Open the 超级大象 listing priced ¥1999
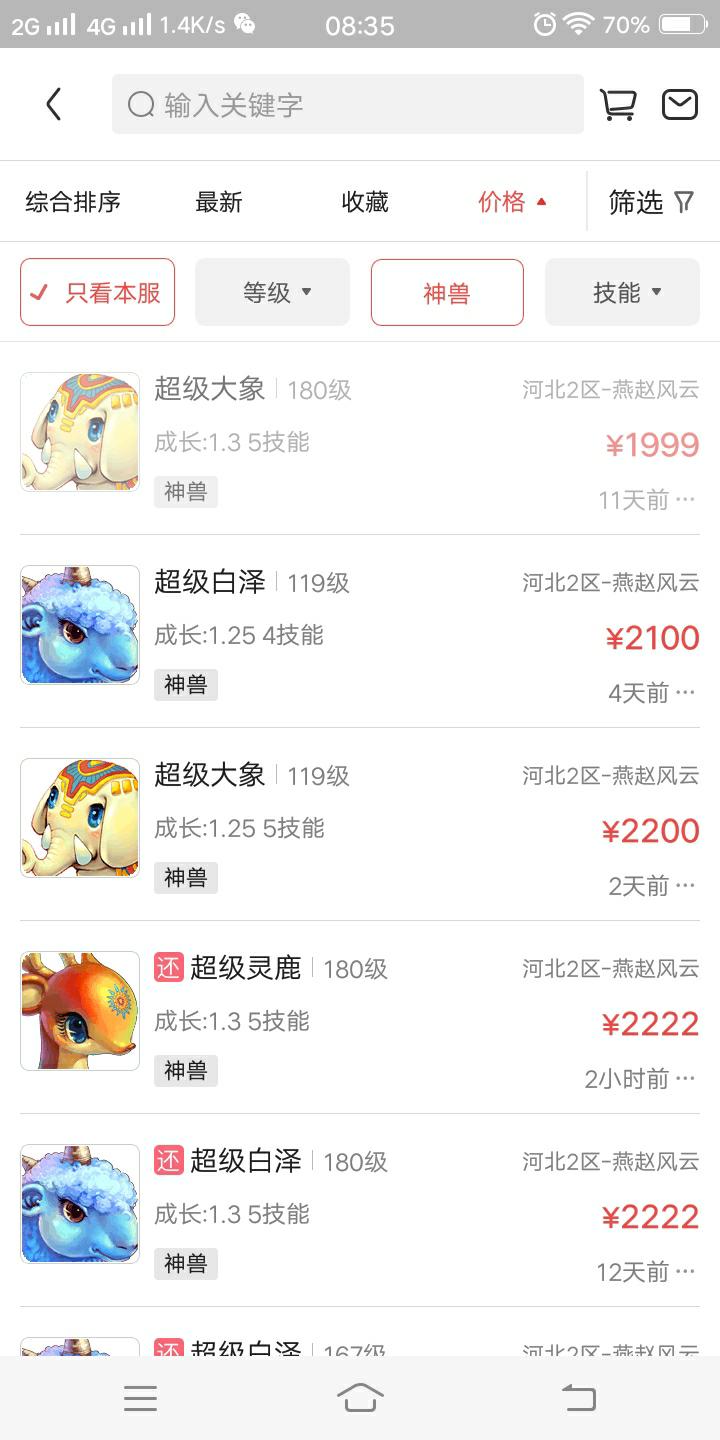This screenshot has width=720, height=1440. [x=360, y=438]
